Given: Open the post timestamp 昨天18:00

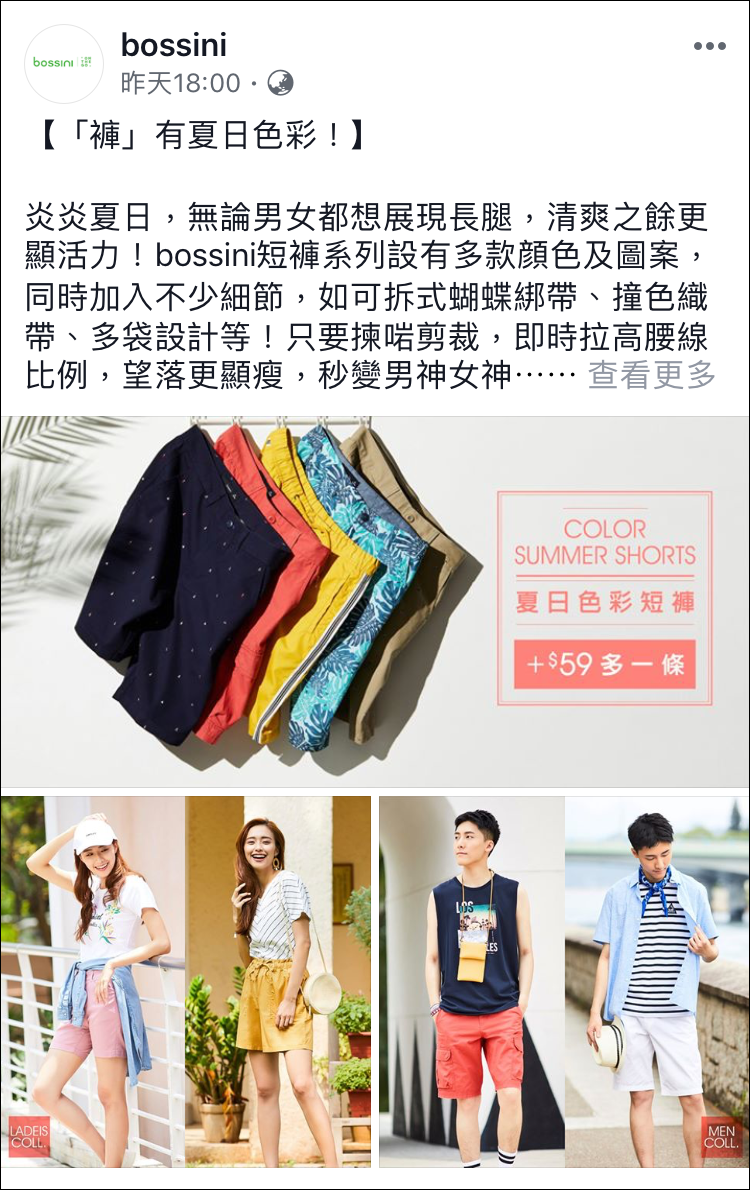Looking at the screenshot, I should click(181, 83).
